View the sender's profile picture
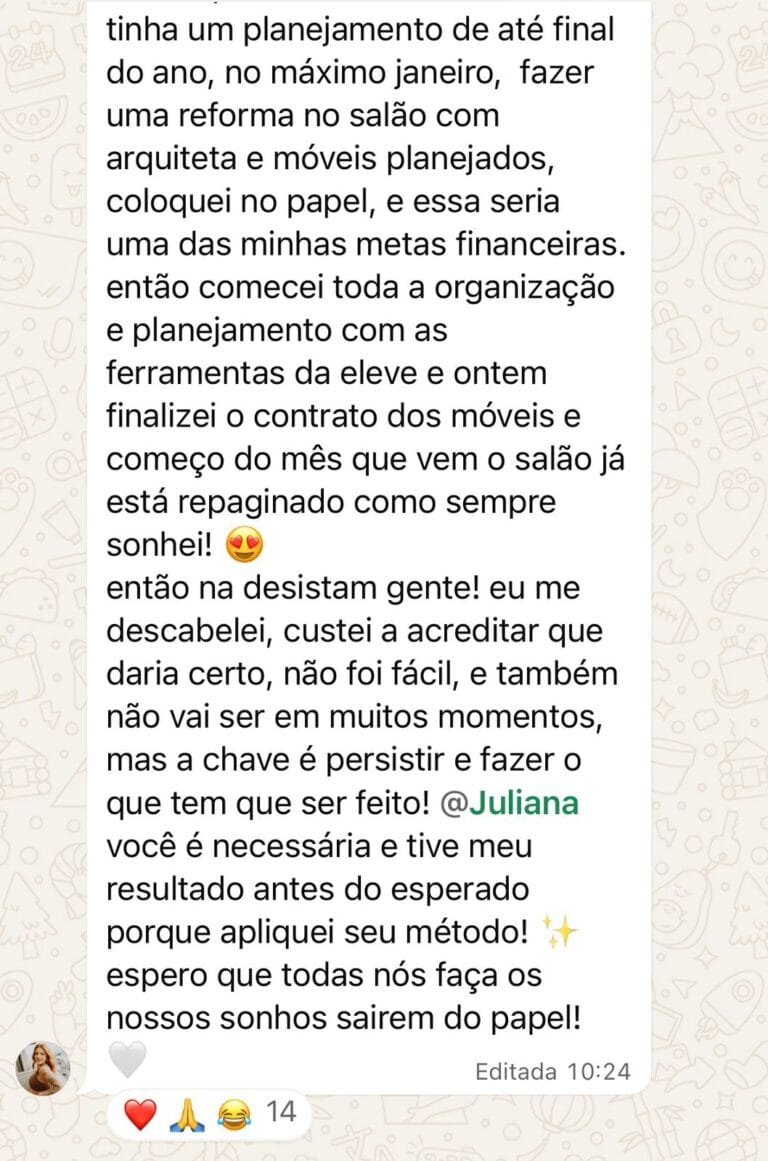The image size is (768, 1161). 43,1069
